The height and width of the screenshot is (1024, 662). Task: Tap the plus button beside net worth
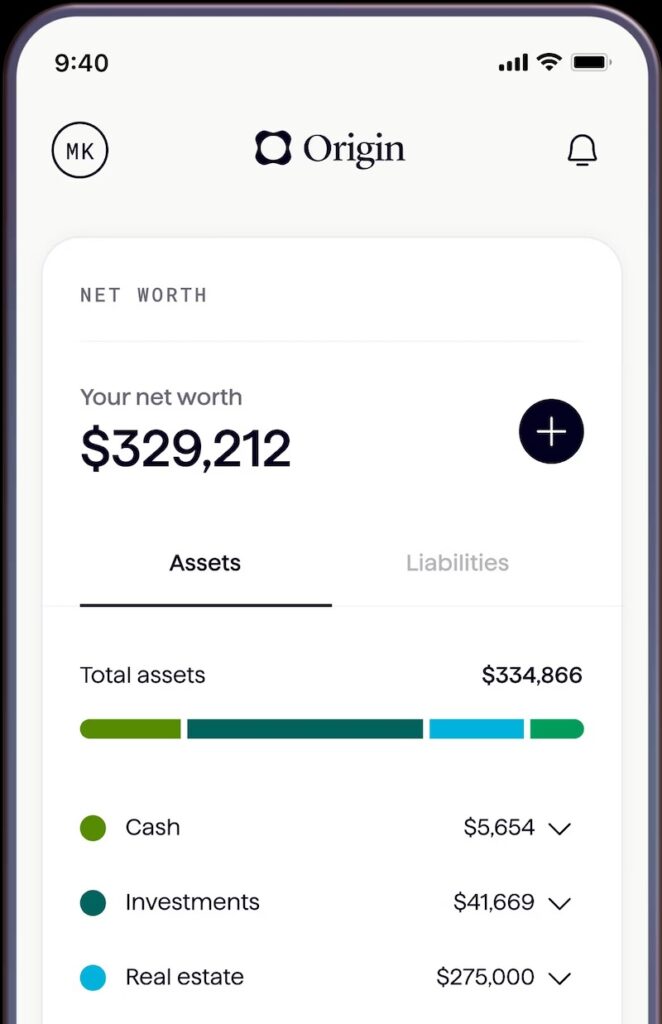pos(551,432)
